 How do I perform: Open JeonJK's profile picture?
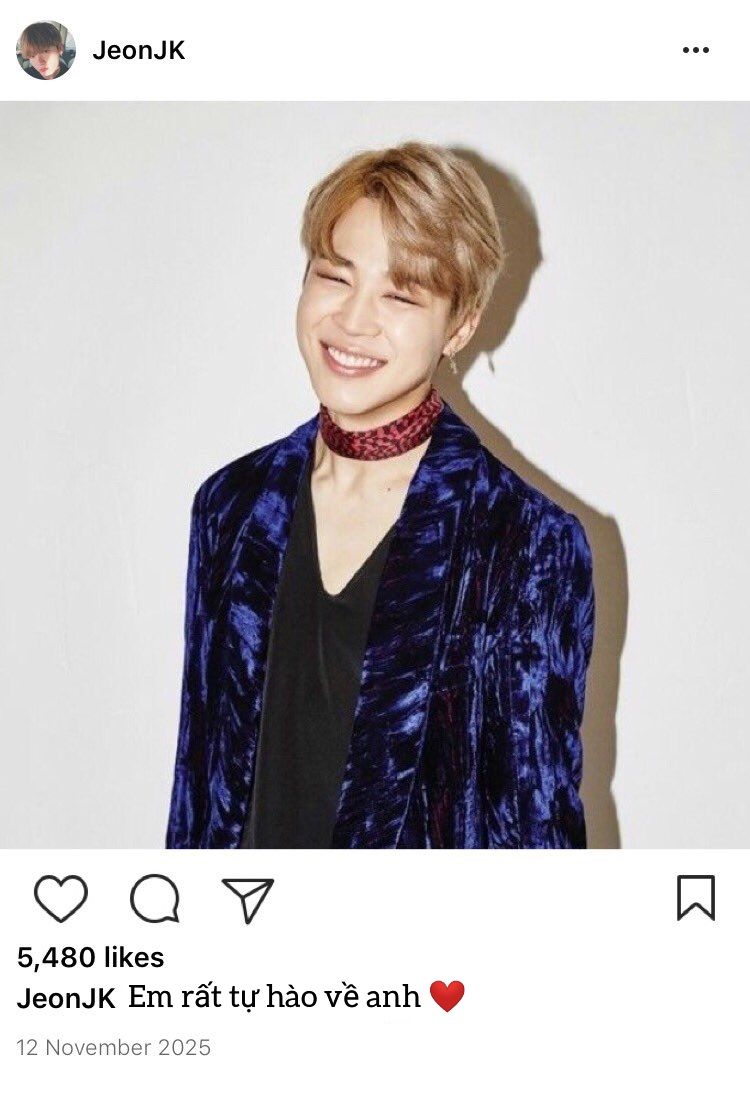pyautogui.click(x=46, y=50)
